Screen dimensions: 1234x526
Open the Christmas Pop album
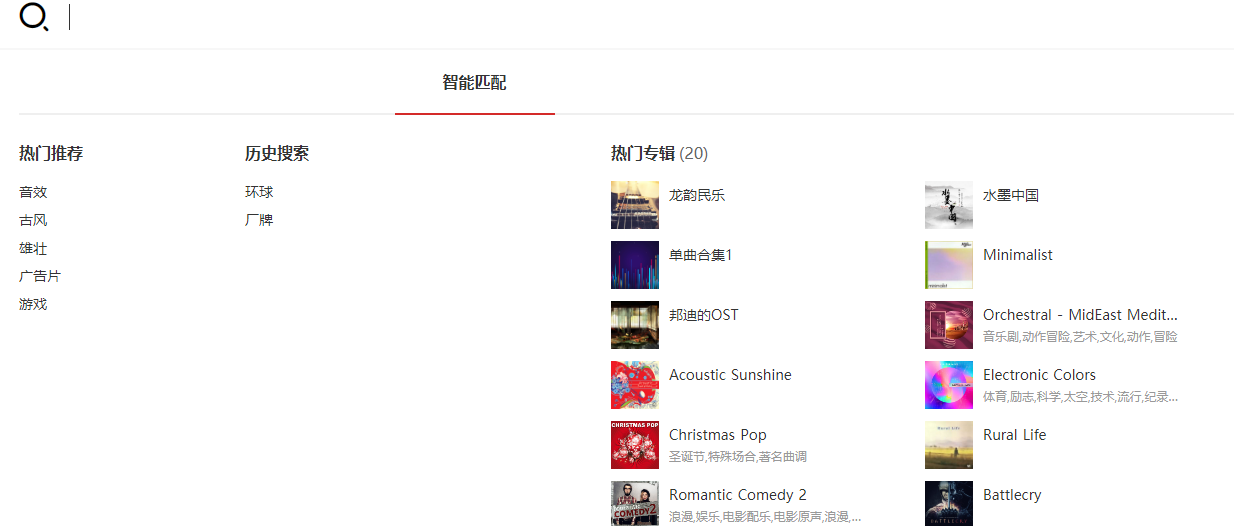click(717, 435)
